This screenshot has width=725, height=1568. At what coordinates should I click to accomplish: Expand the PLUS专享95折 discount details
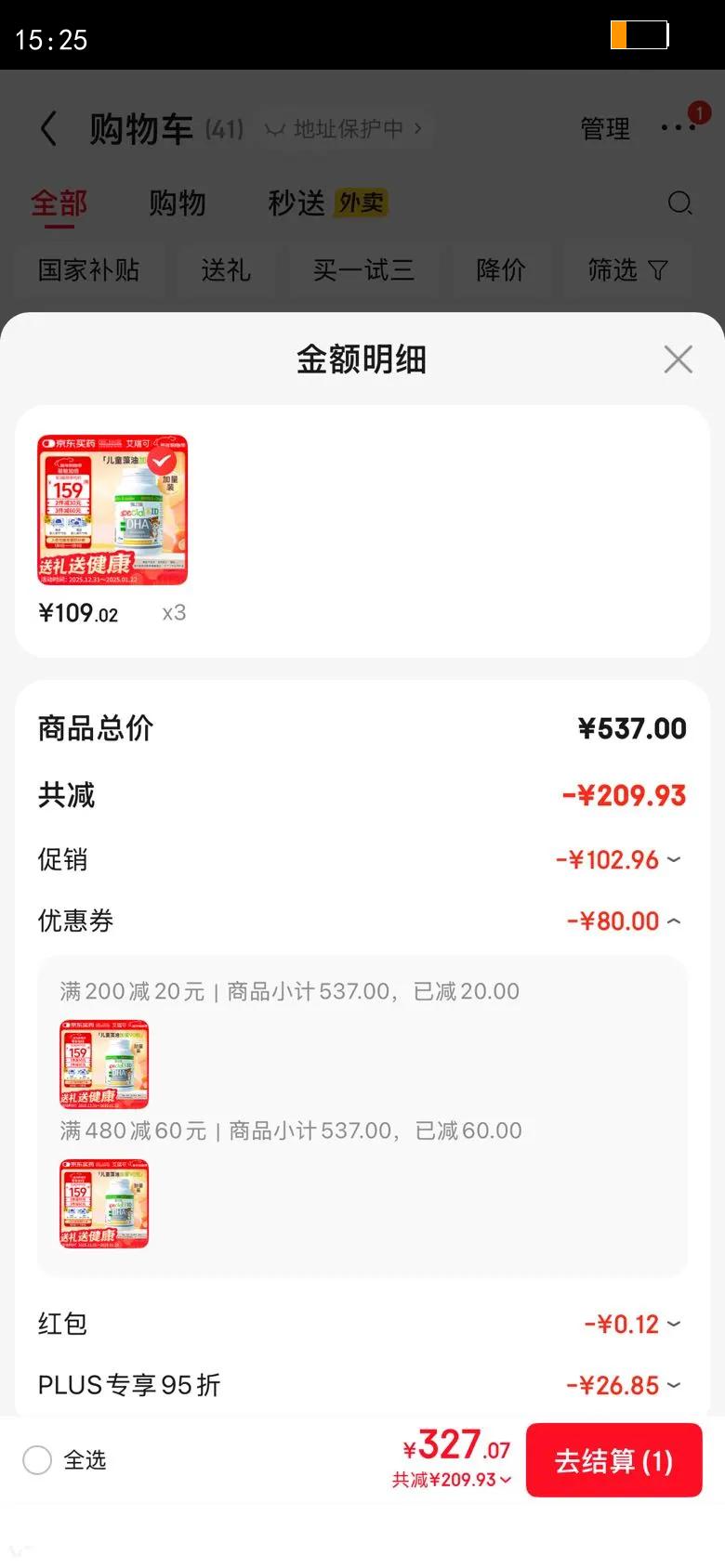coord(671,1385)
